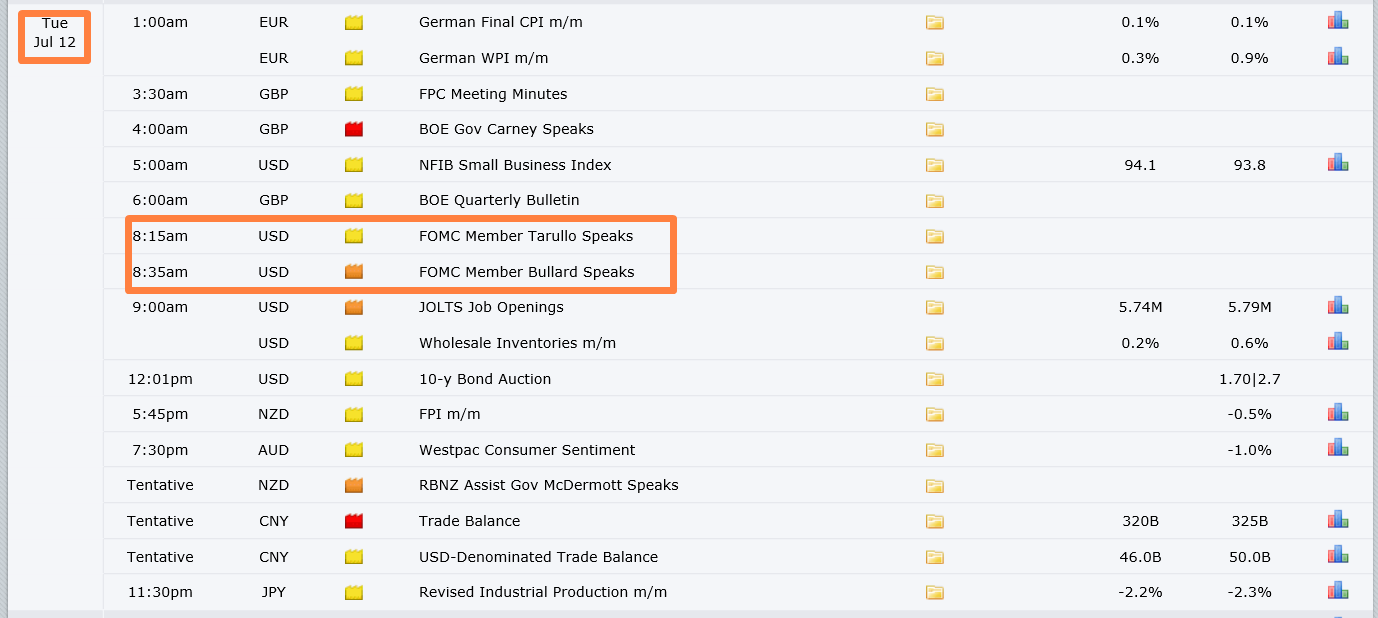Open details folder for BOE Quarterly Bulletin
The width and height of the screenshot is (1378, 618).
coord(934,201)
